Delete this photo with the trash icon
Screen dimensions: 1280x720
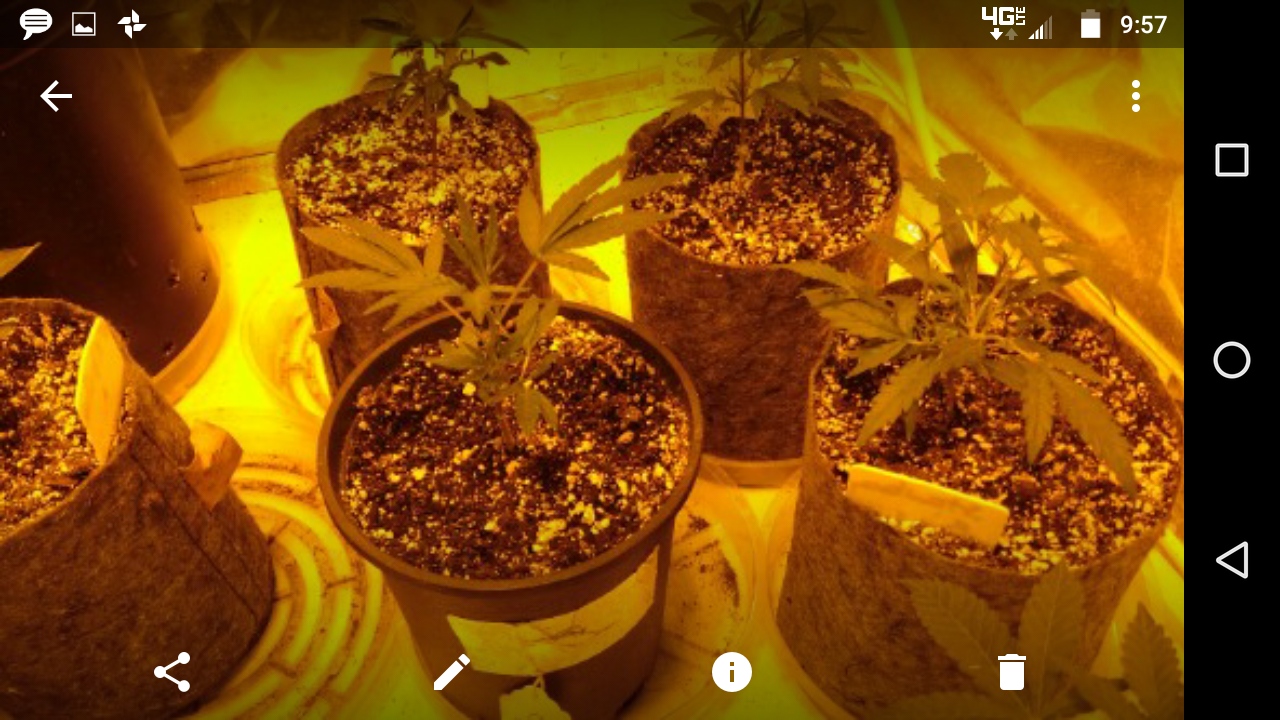[1012, 672]
